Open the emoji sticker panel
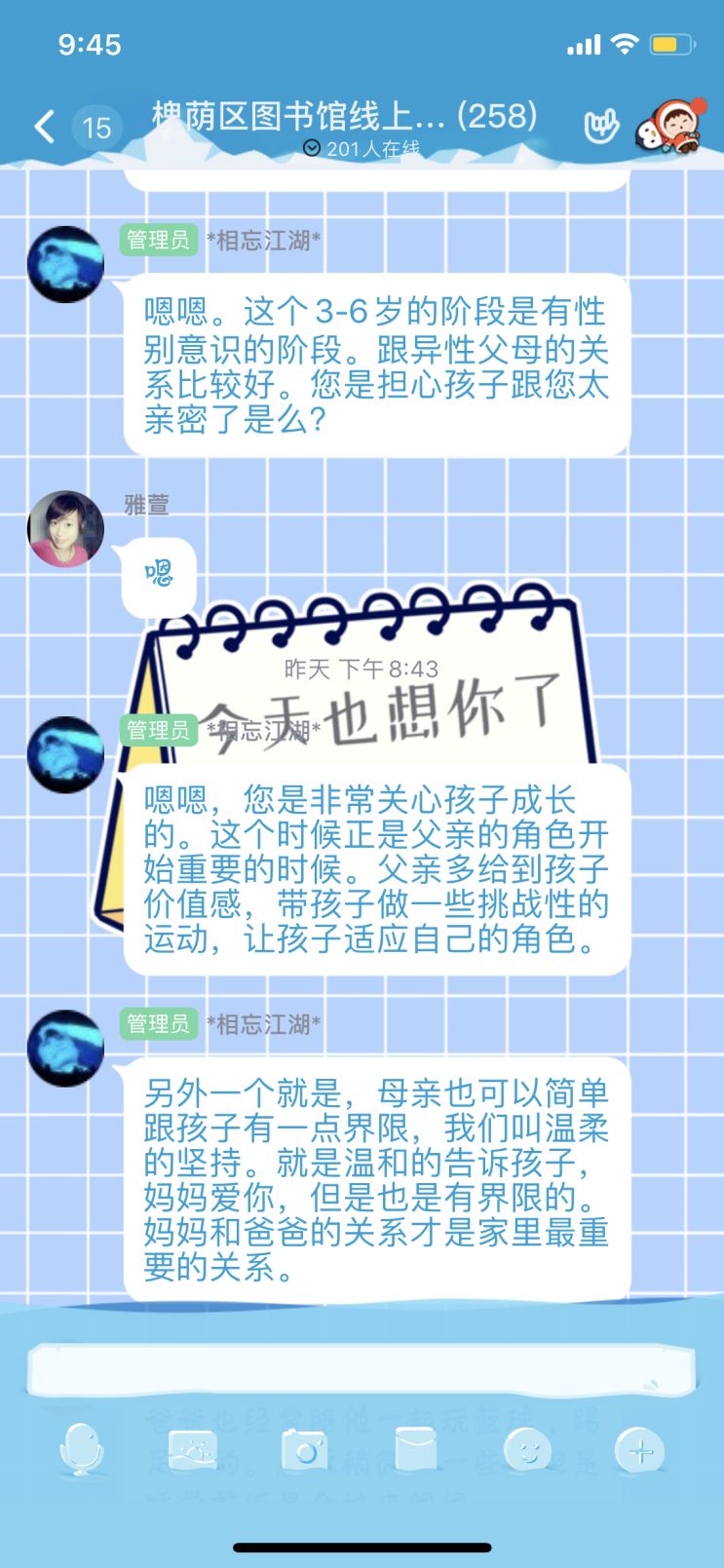 (528, 1450)
